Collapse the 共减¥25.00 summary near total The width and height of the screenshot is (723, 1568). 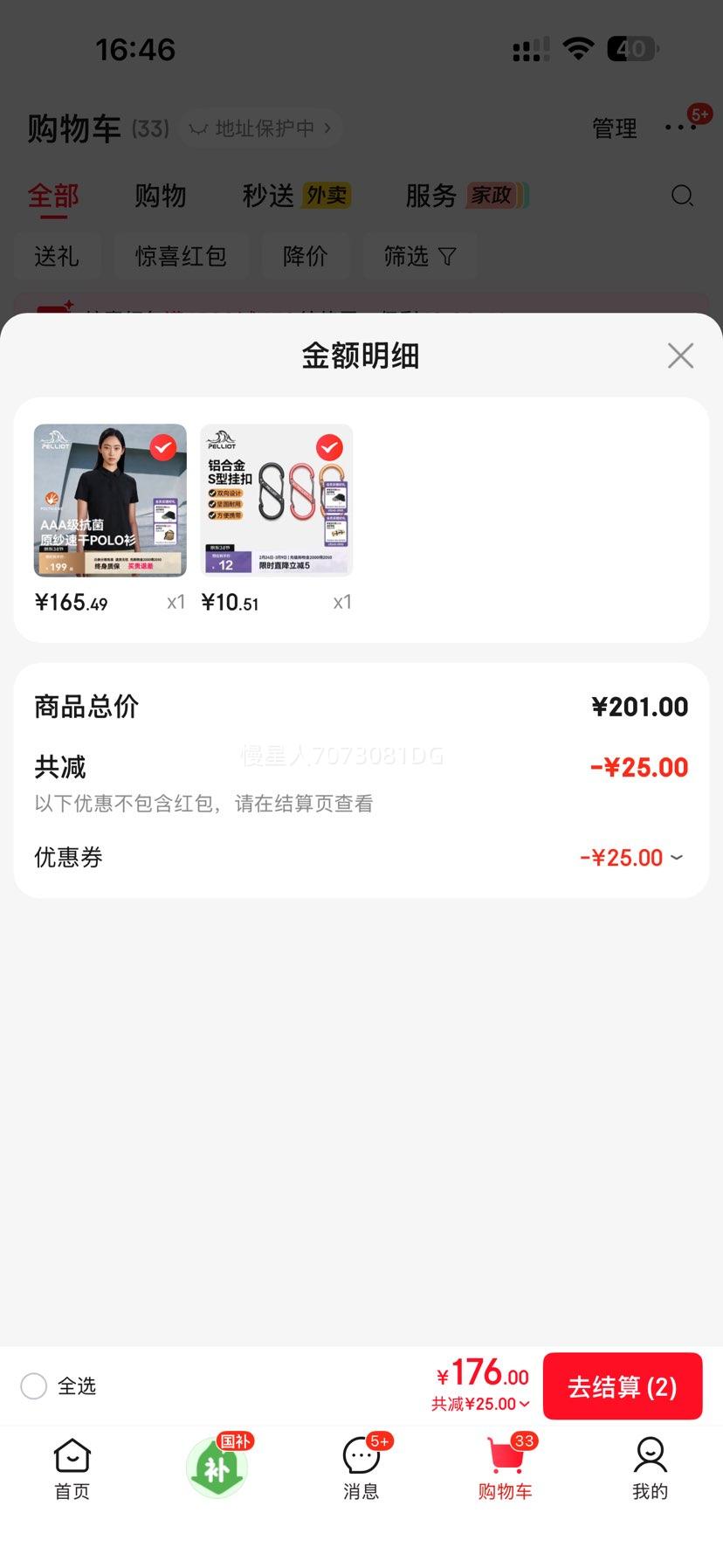click(481, 1404)
